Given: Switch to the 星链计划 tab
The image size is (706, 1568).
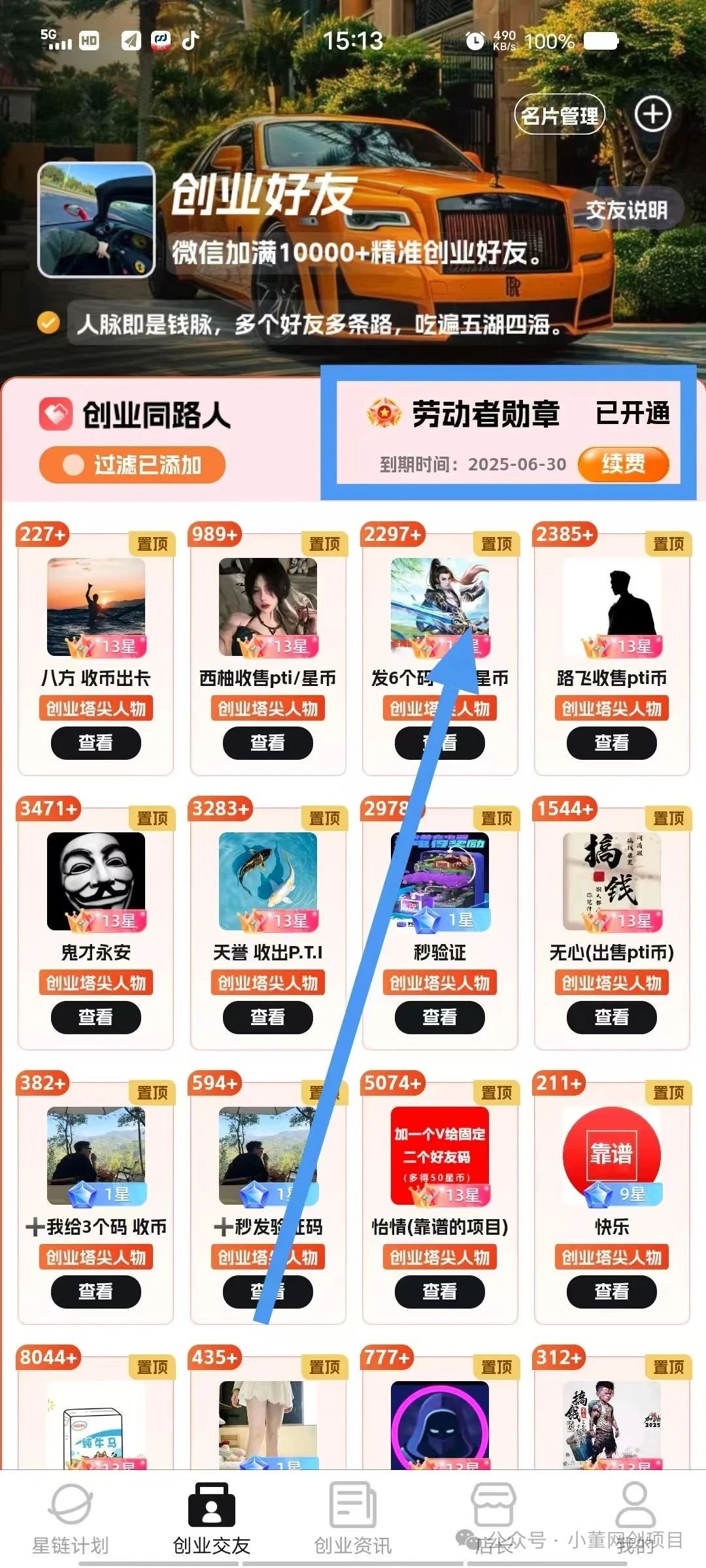Looking at the screenshot, I should tap(71, 1518).
